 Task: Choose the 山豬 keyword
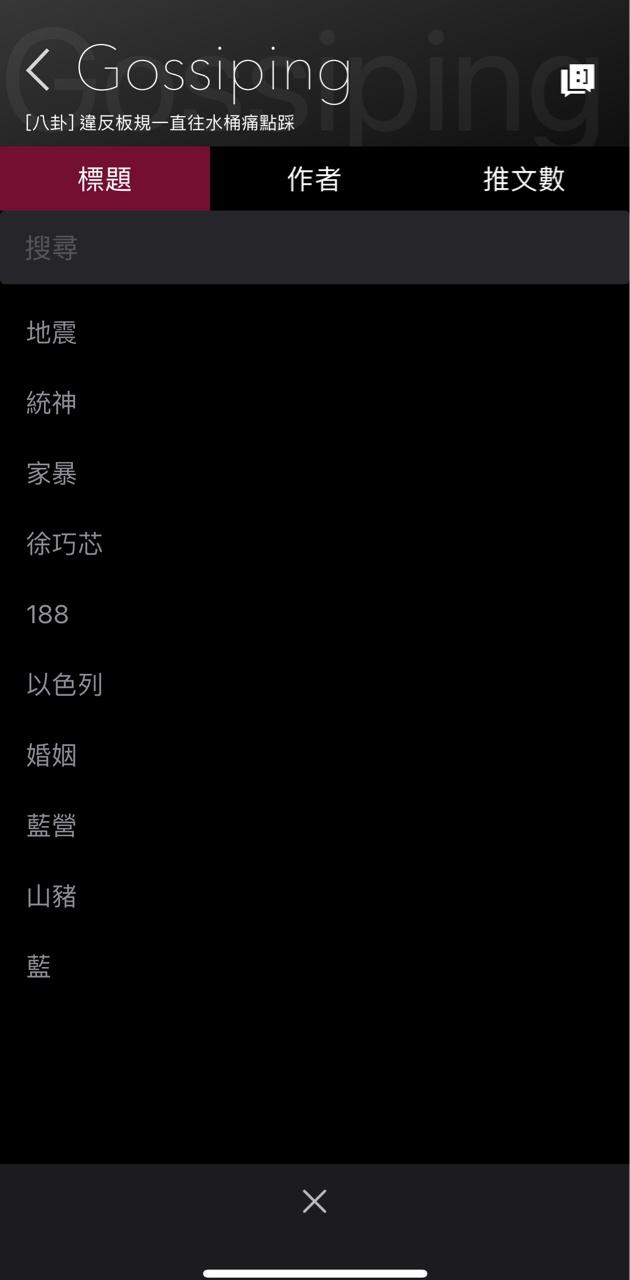(52, 896)
